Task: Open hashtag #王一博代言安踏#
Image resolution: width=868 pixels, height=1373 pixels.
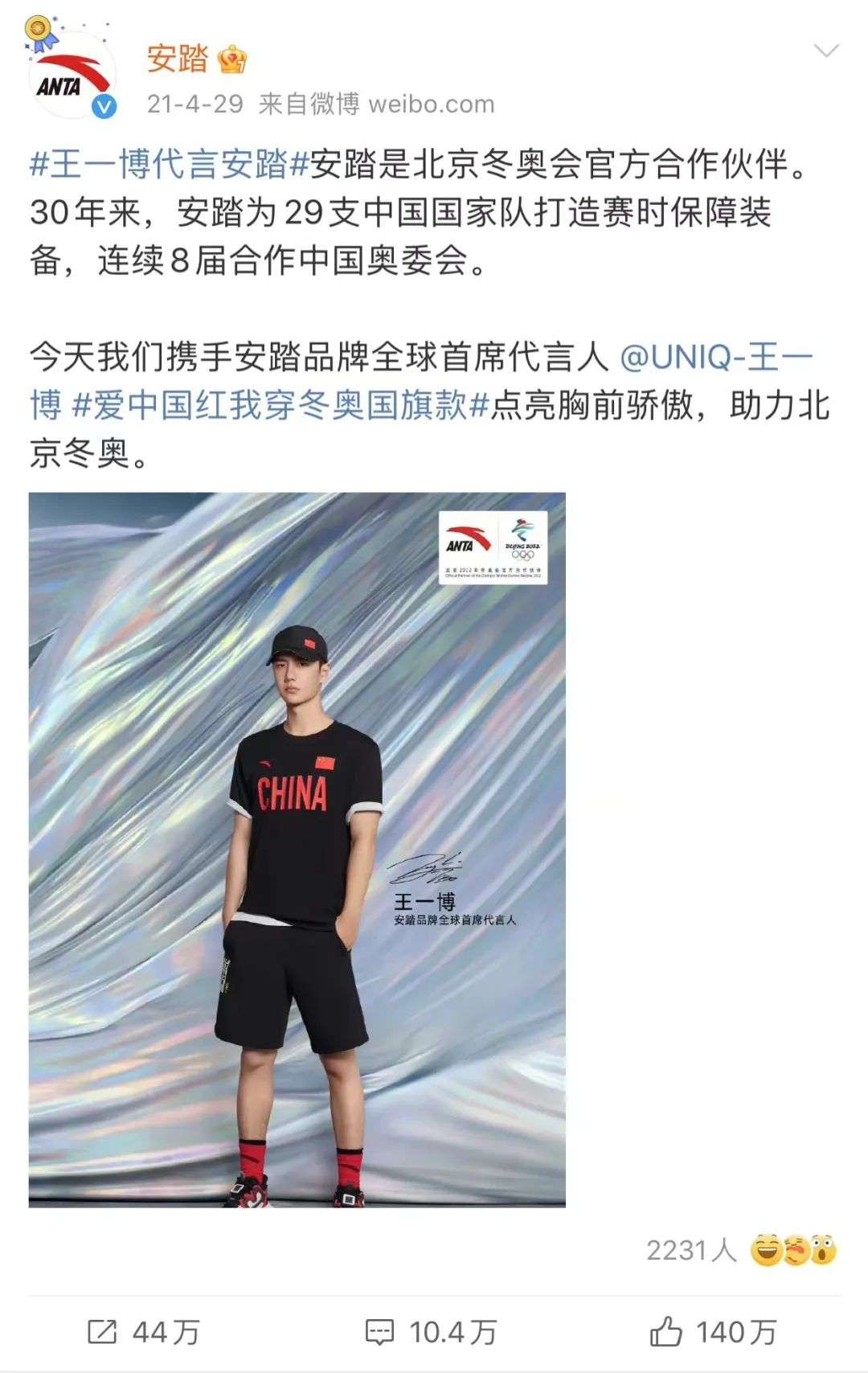Action: click(x=170, y=165)
